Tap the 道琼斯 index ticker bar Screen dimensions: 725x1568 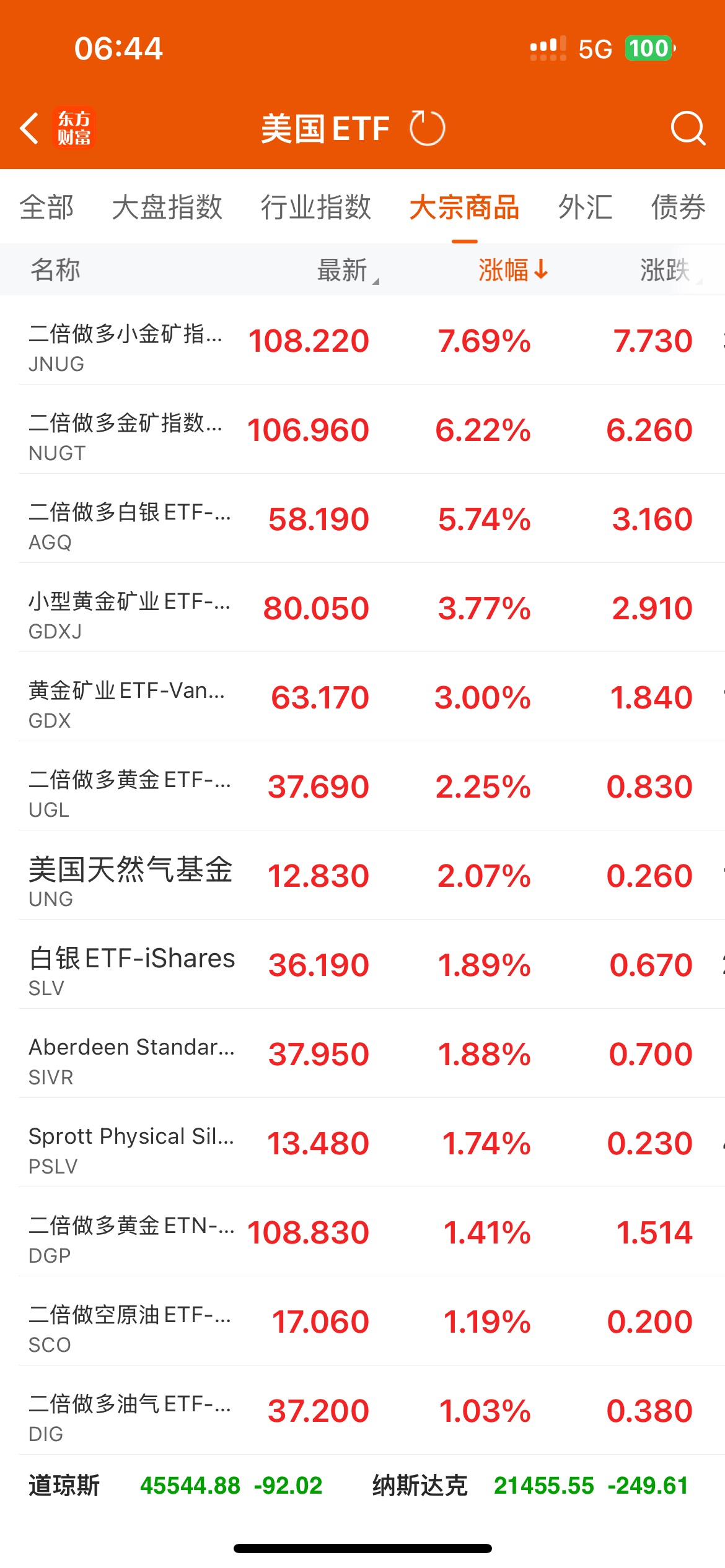[x=175, y=1486]
